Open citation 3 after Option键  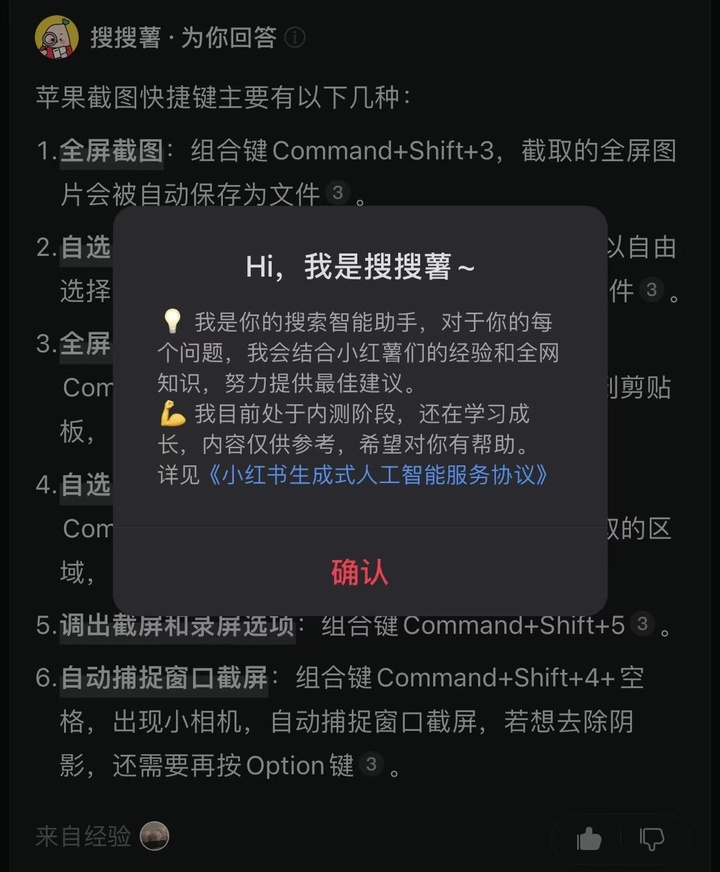pos(371,765)
